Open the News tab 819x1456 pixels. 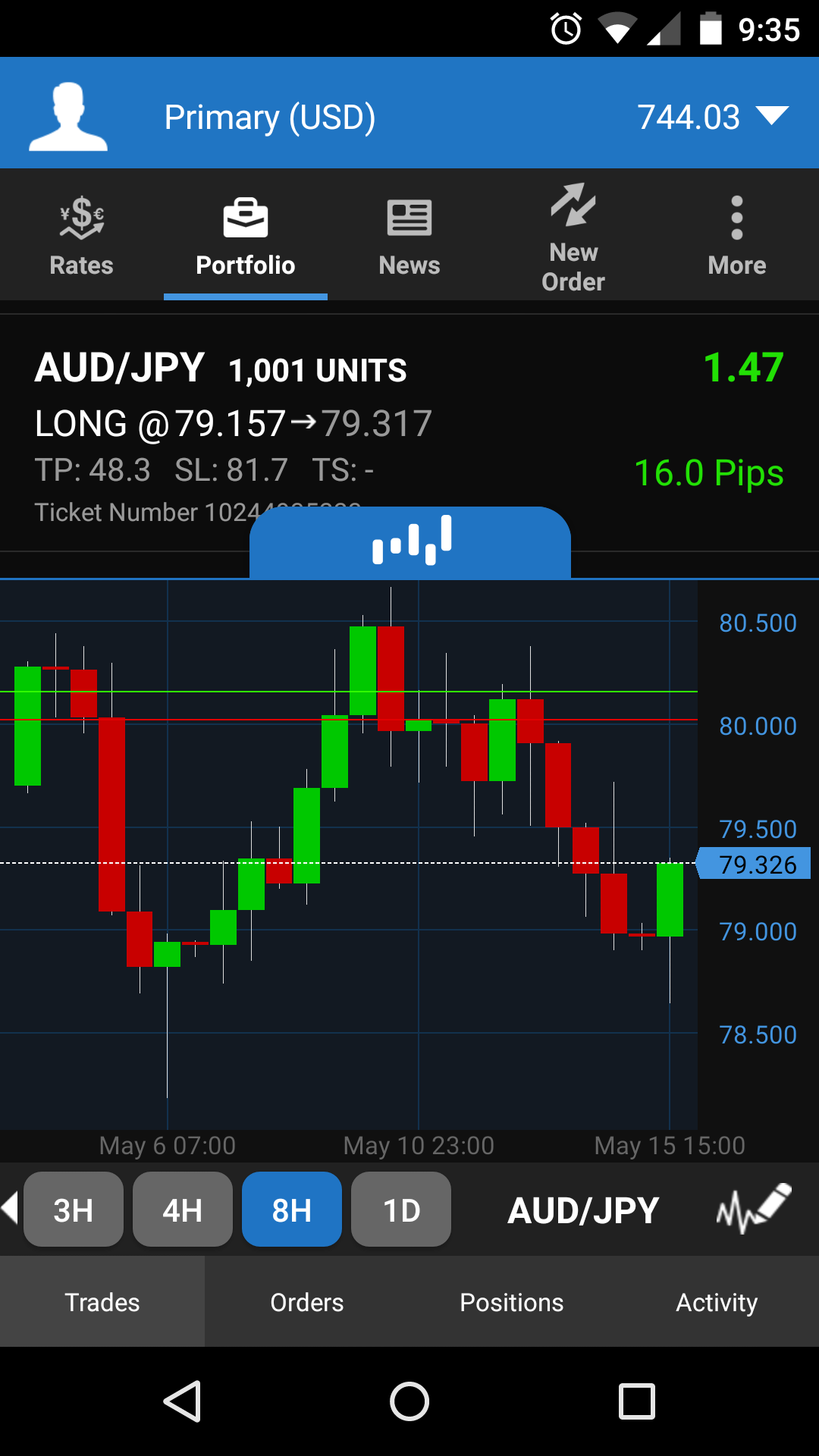click(x=409, y=236)
